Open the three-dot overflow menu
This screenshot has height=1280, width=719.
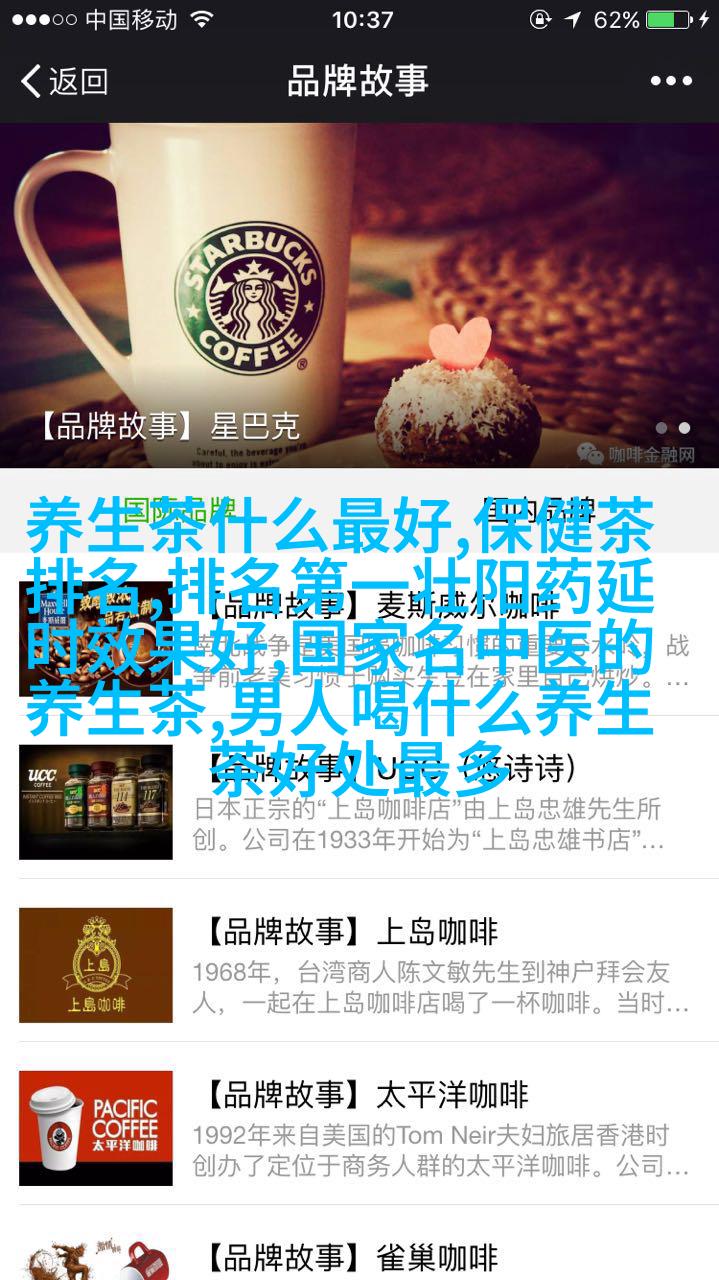pyautogui.click(x=670, y=81)
